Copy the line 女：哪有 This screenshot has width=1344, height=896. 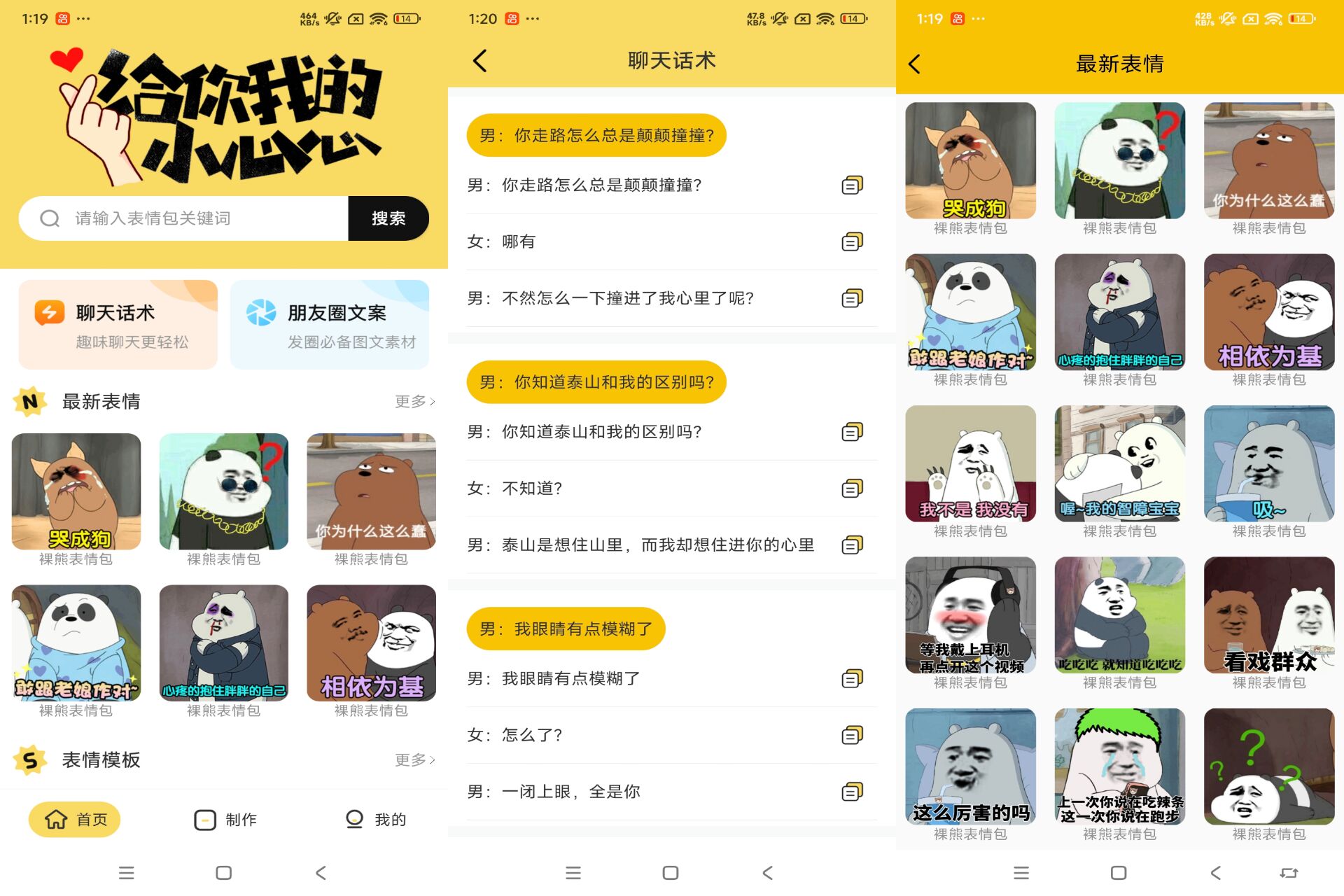(x=852, y=241)
